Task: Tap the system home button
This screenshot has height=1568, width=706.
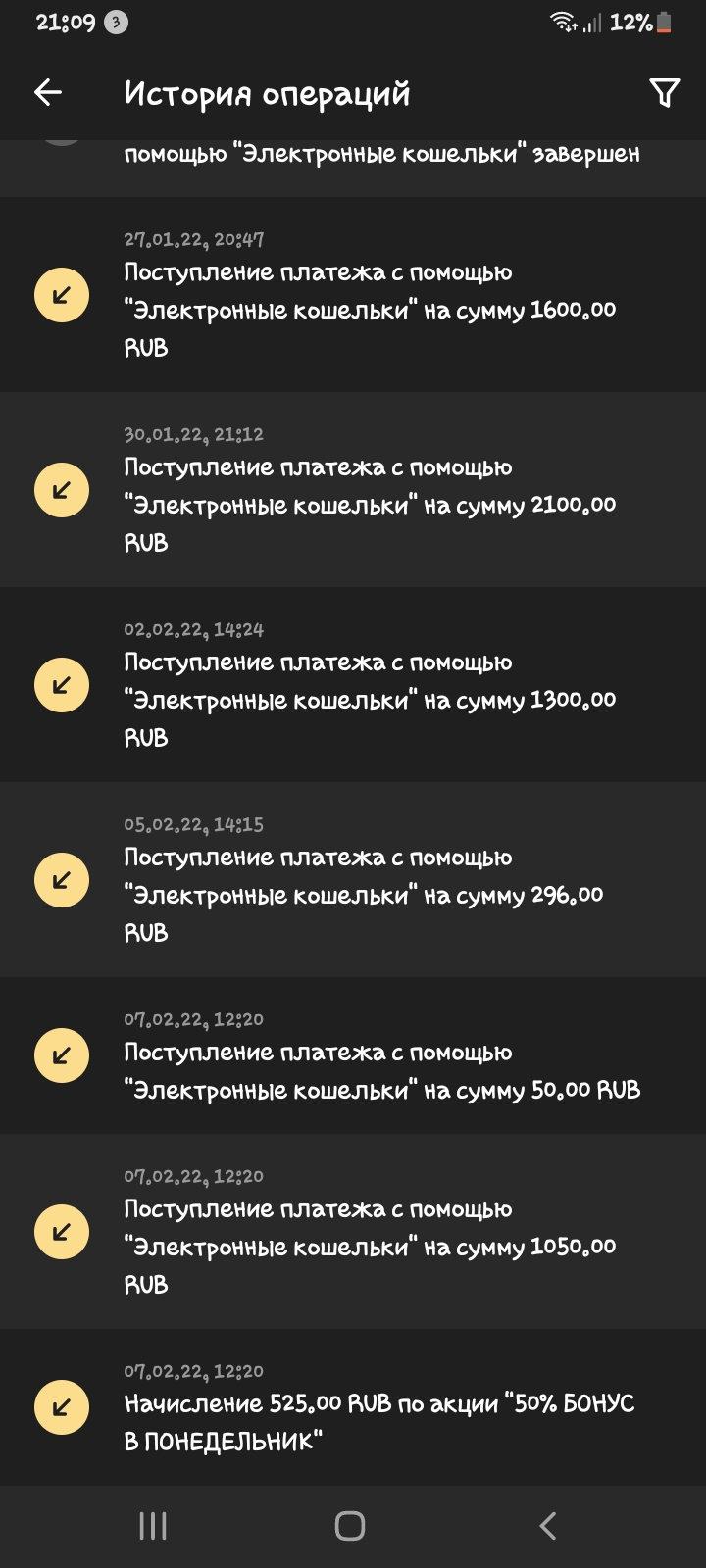Action: (350, 1526)
